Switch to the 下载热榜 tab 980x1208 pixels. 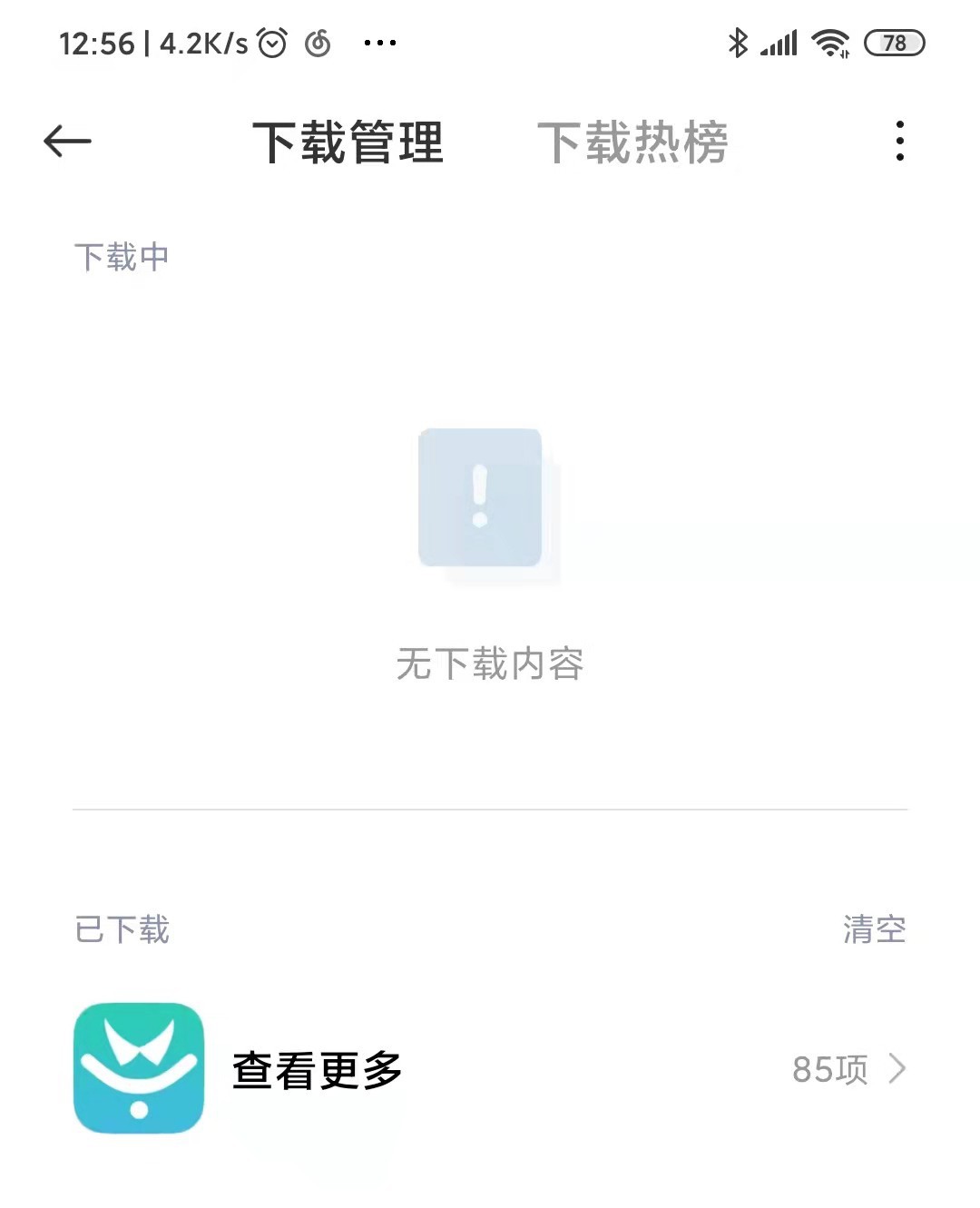(632, 142)
